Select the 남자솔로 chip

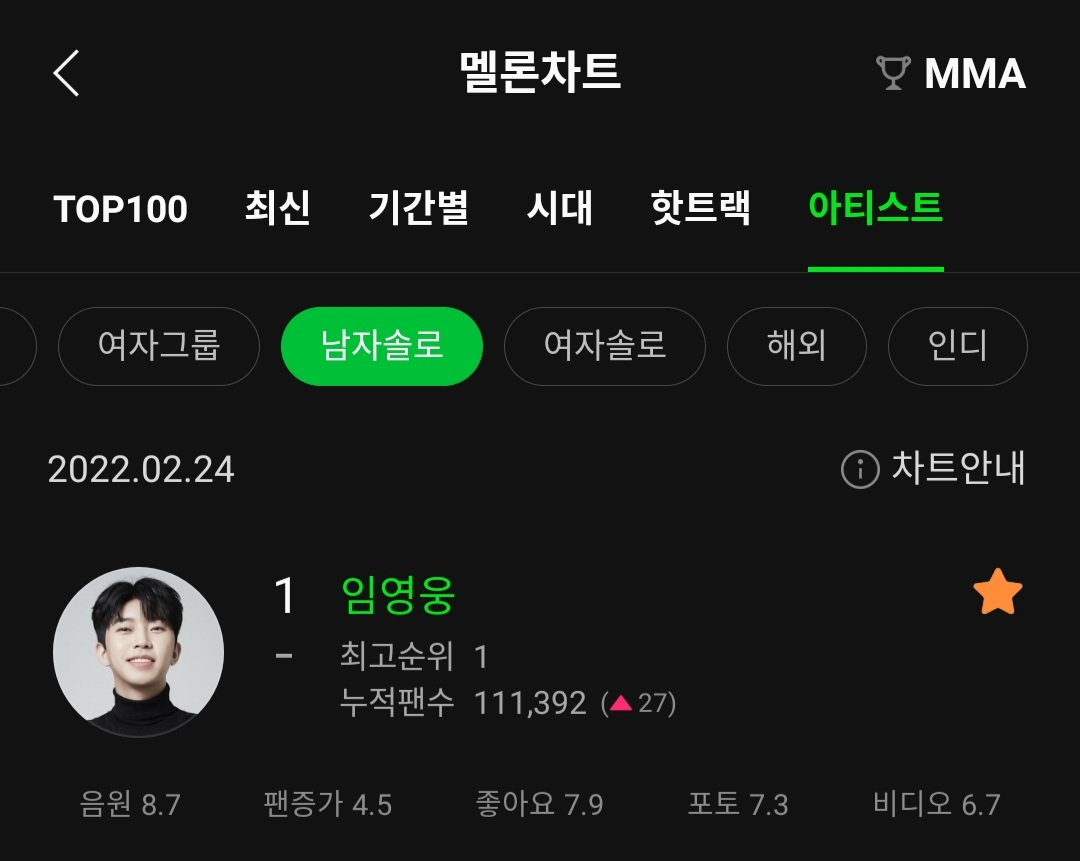(x=382, y=346)
